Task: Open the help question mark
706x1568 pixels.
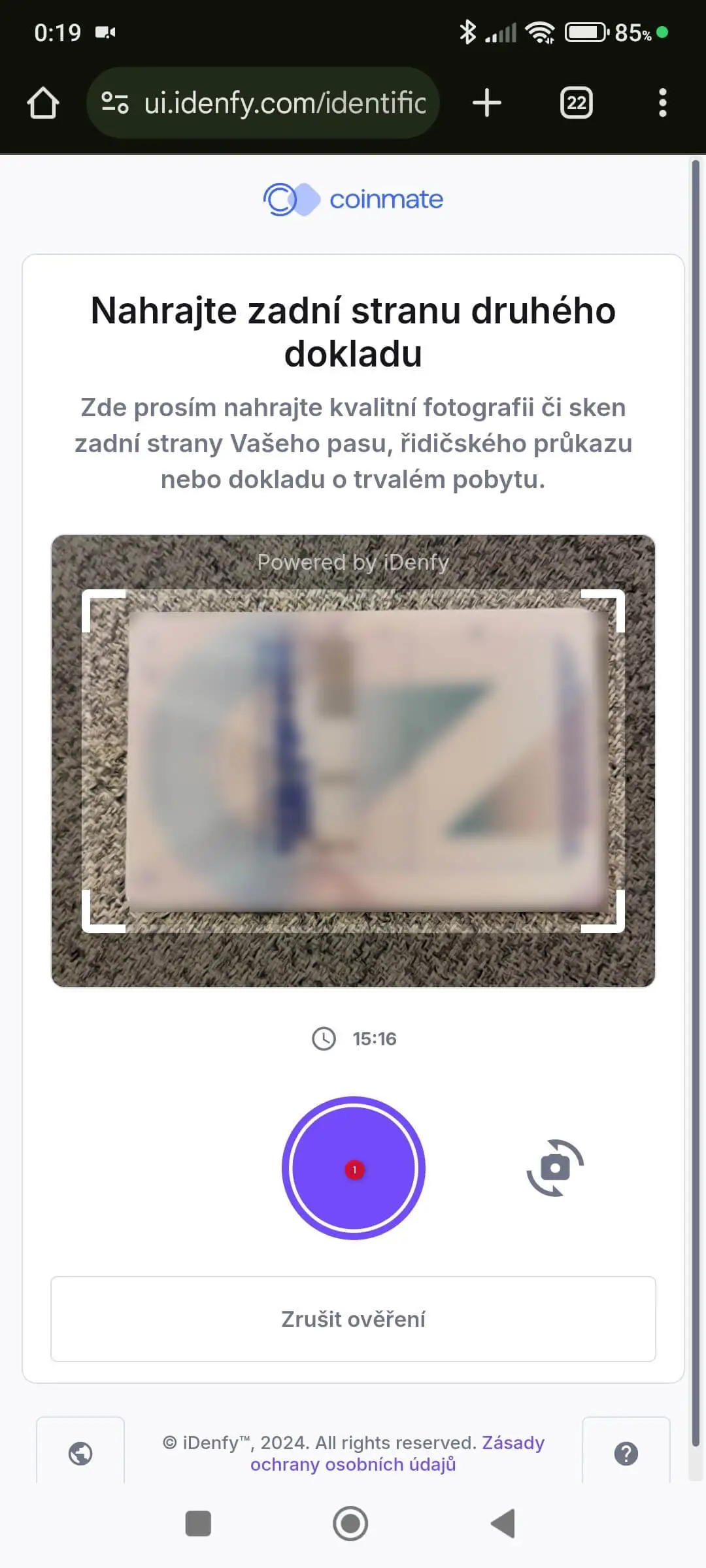Action: pos(626,1454)
